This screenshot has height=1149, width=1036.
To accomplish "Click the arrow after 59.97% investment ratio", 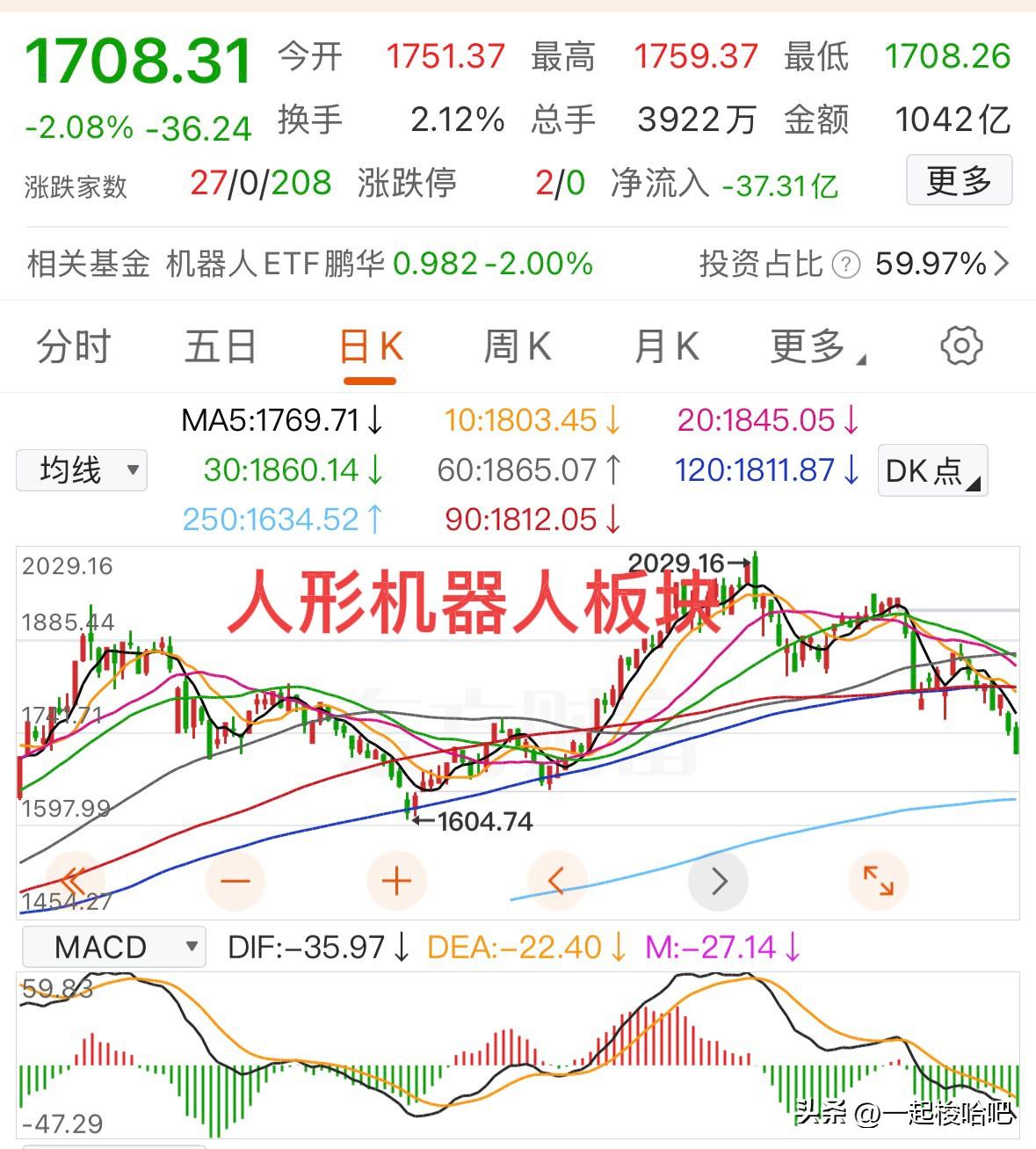I will point(1002,264).
